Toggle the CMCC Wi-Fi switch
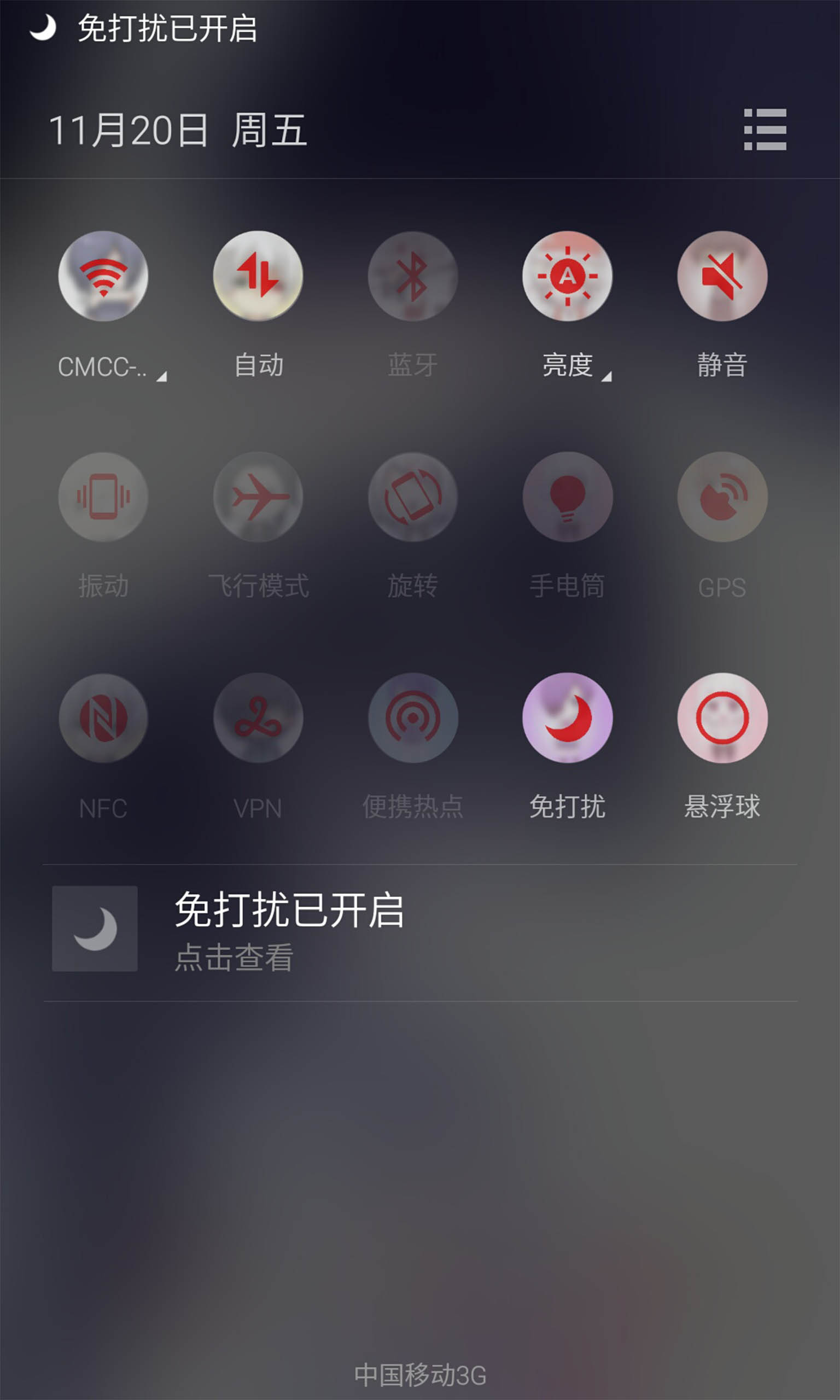This screenshot has width=840, height=1400. point(103,276)
